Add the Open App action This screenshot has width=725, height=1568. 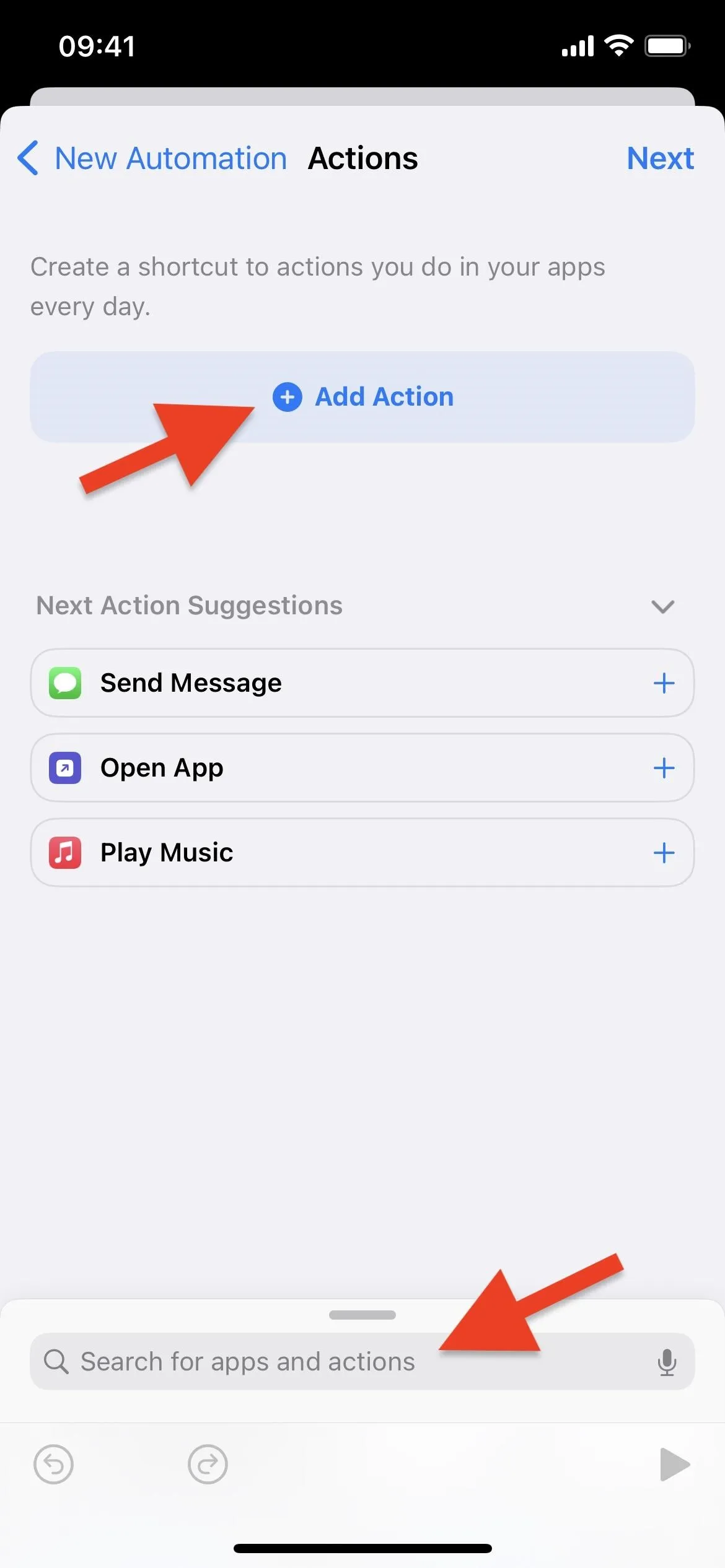point(664,768)
